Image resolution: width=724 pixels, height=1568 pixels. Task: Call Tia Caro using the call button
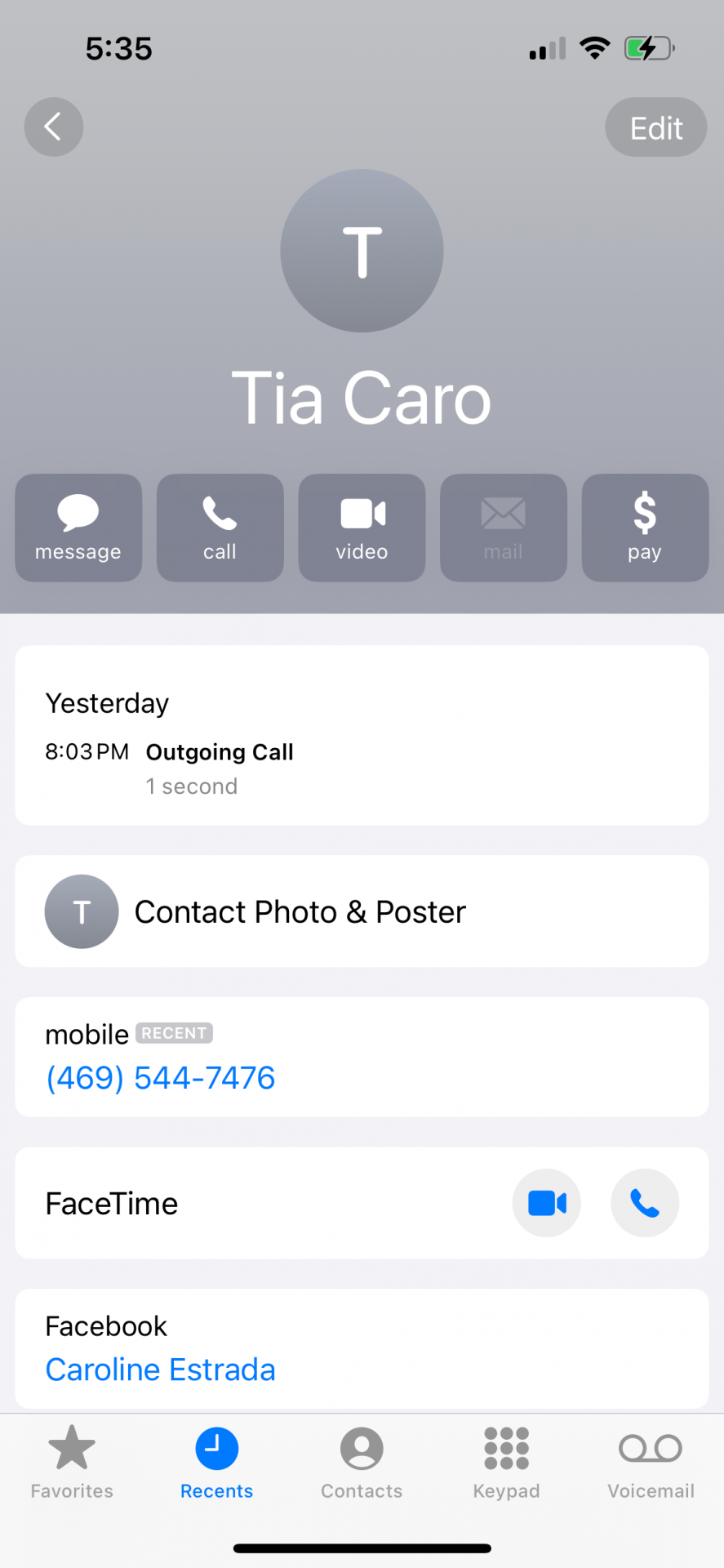[220, 528]
